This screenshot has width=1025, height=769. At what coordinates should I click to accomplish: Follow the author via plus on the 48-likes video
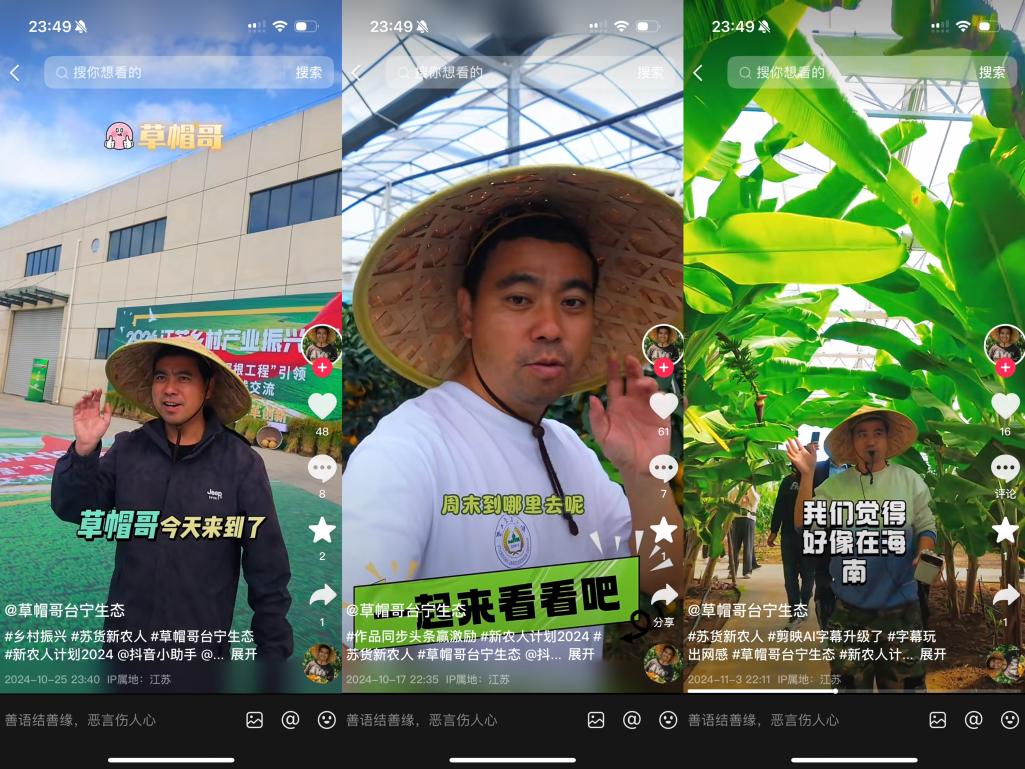point(322,368)
